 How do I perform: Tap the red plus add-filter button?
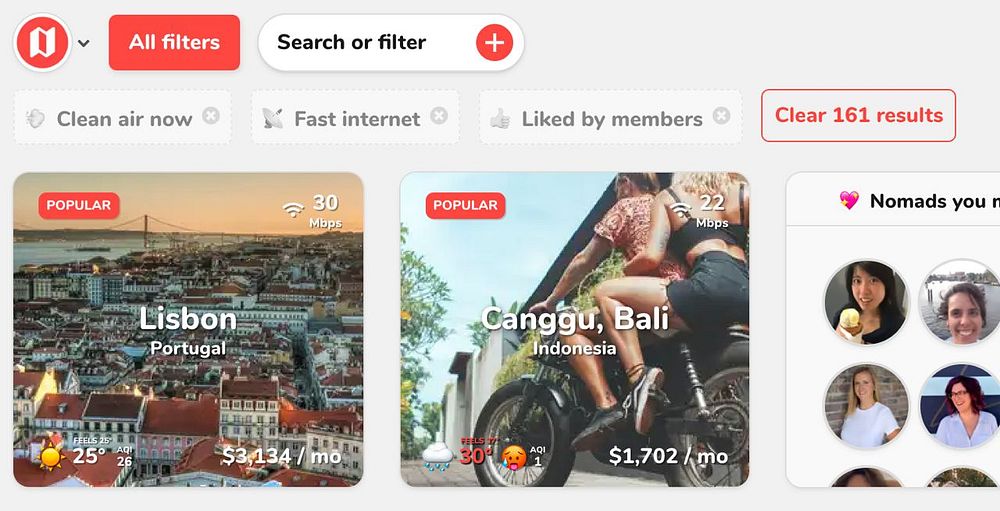point(494,43)
